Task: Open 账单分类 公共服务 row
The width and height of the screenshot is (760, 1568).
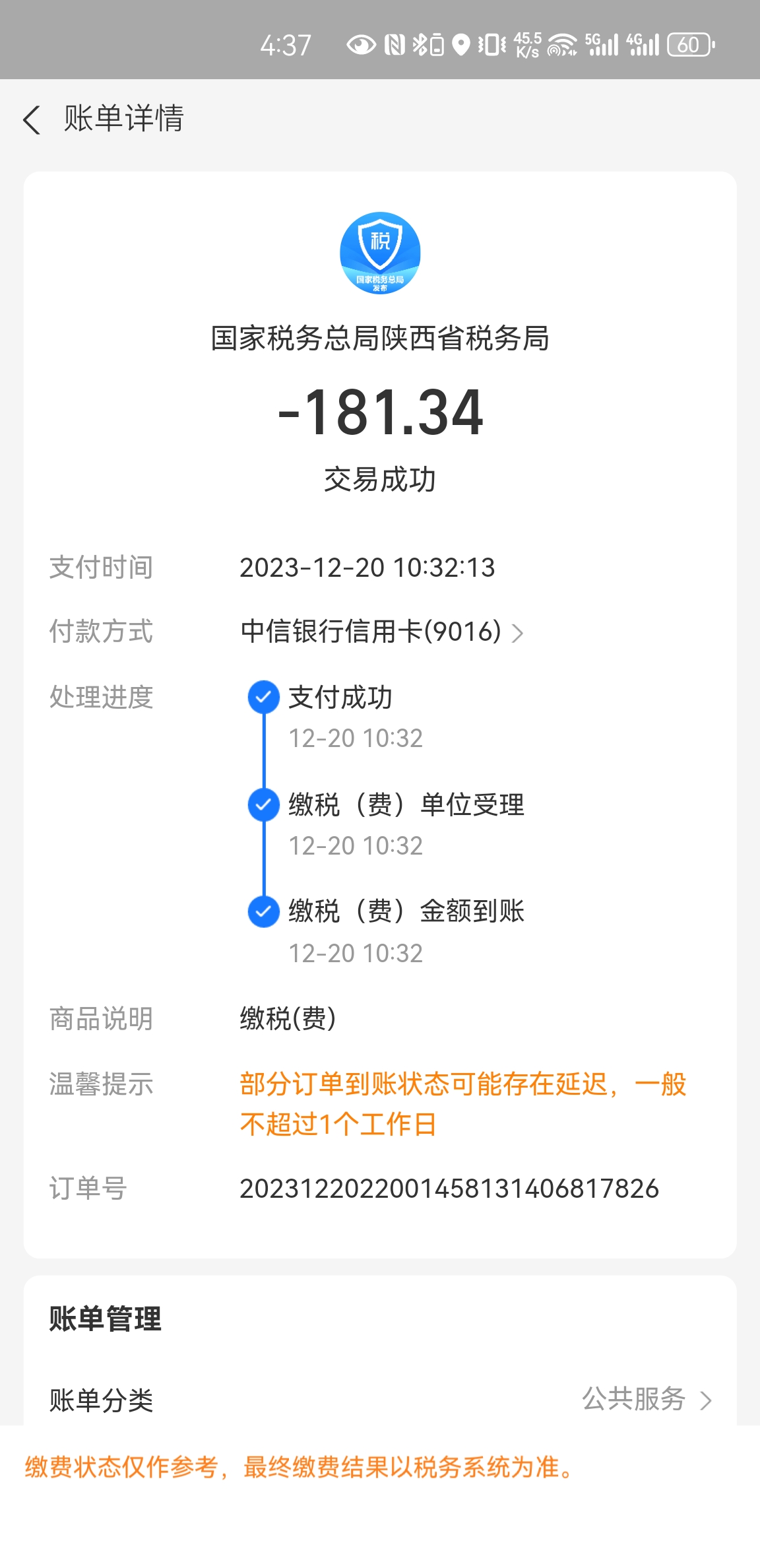Action: click(380, 1399)
